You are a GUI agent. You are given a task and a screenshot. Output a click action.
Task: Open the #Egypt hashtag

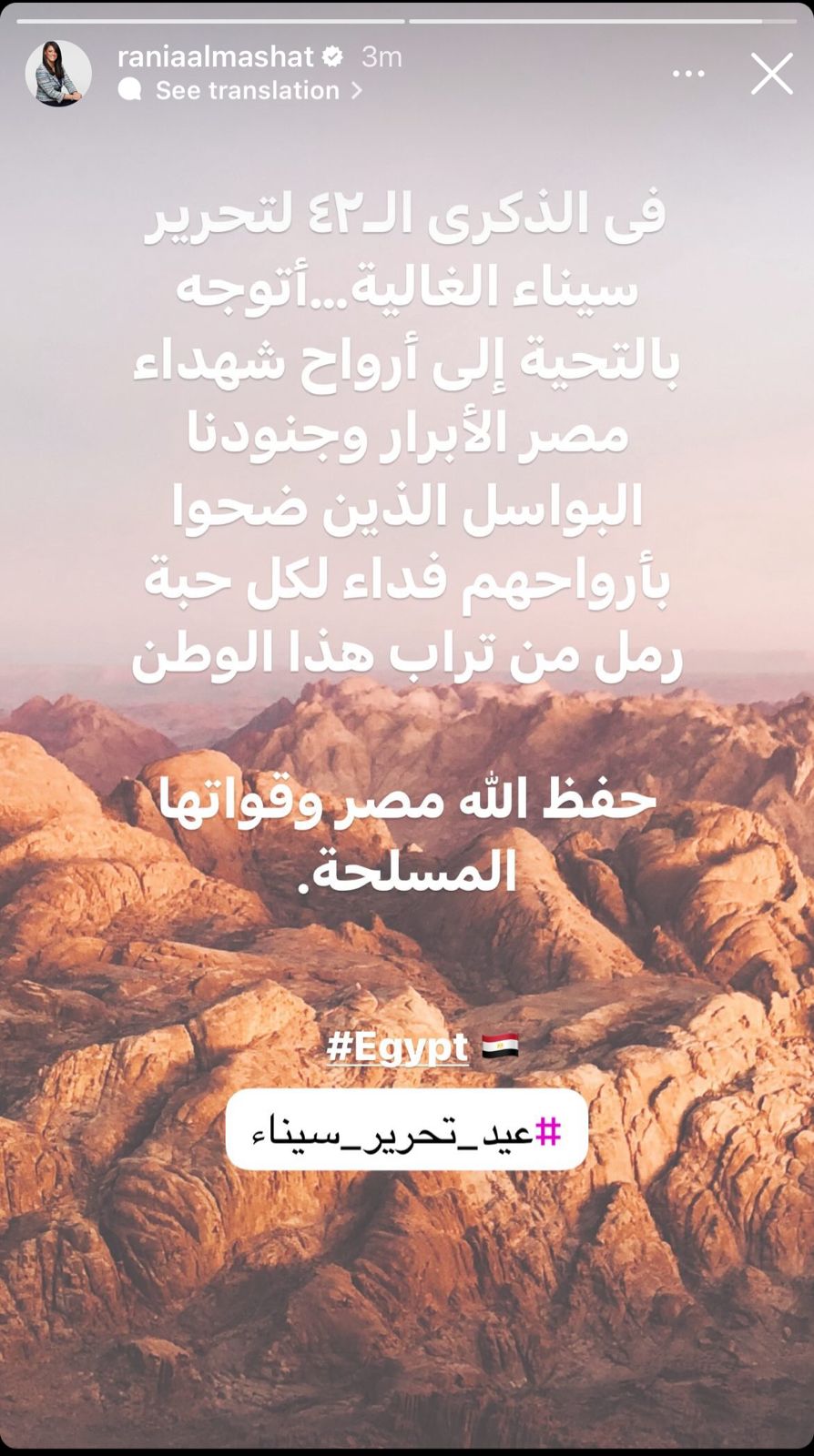tap(398, 1047)
